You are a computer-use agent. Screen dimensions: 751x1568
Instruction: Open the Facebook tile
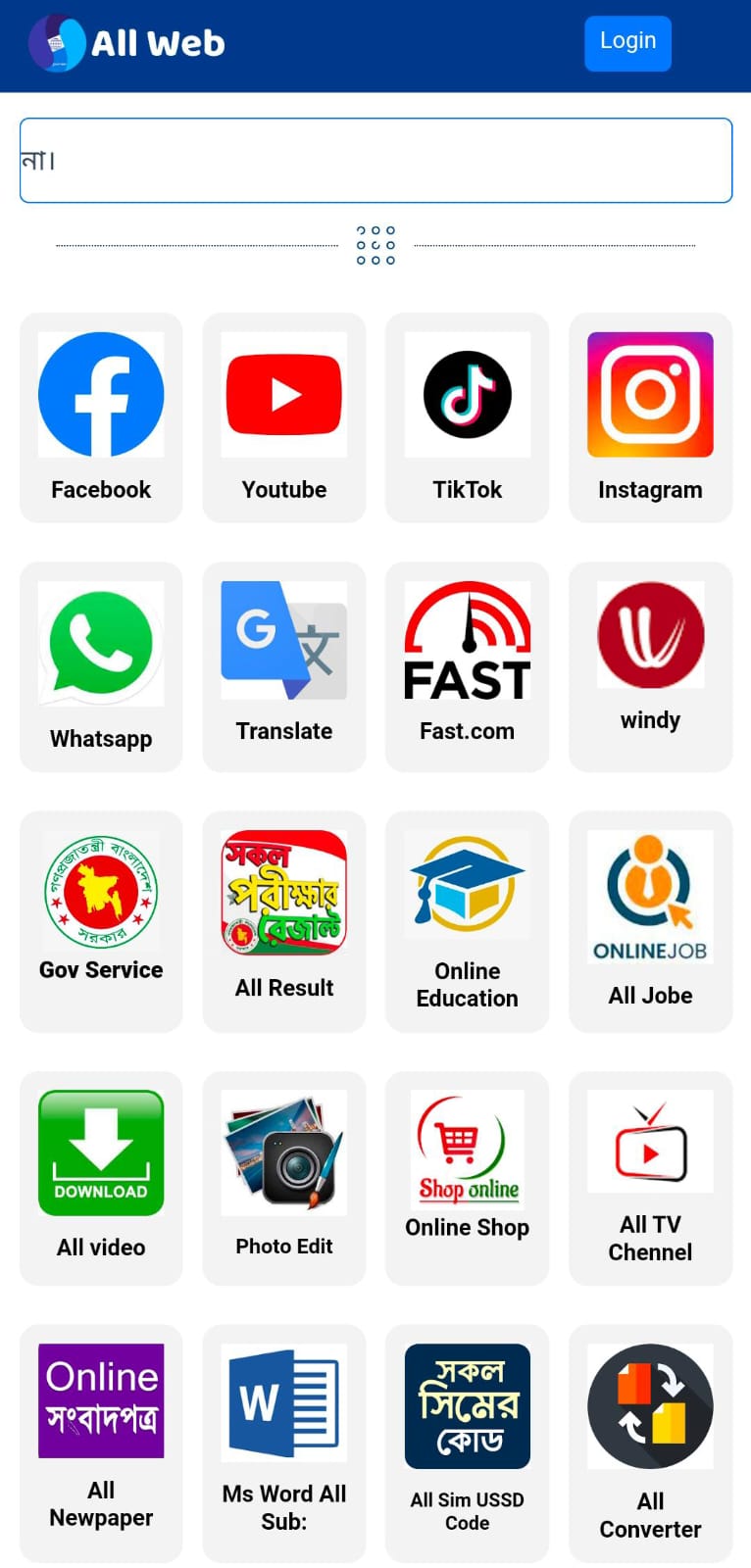pyautogui.click(x=101, y=417)
